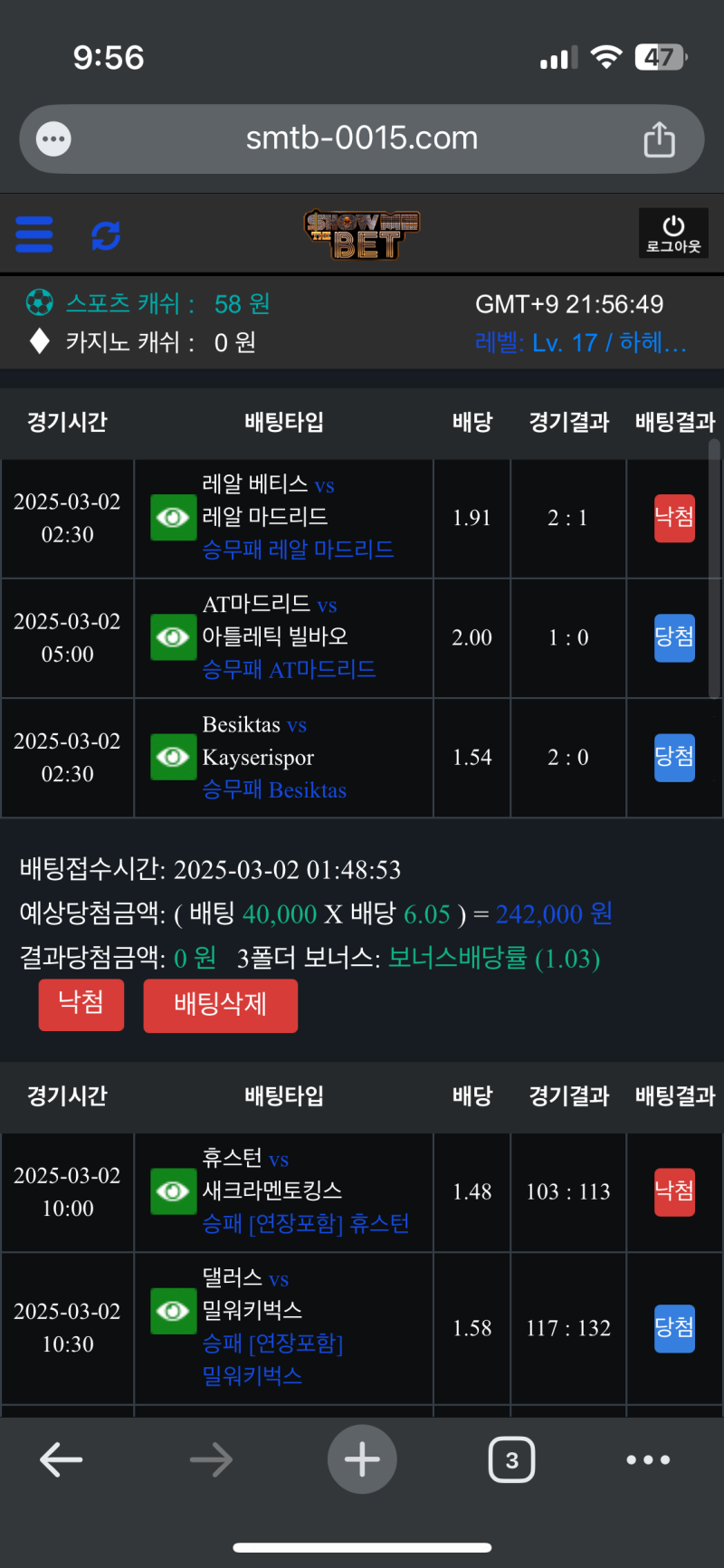Screen dimensions: 724x1568
Task: Tap the blue refresh icon
Action: (x=106, y=235)
